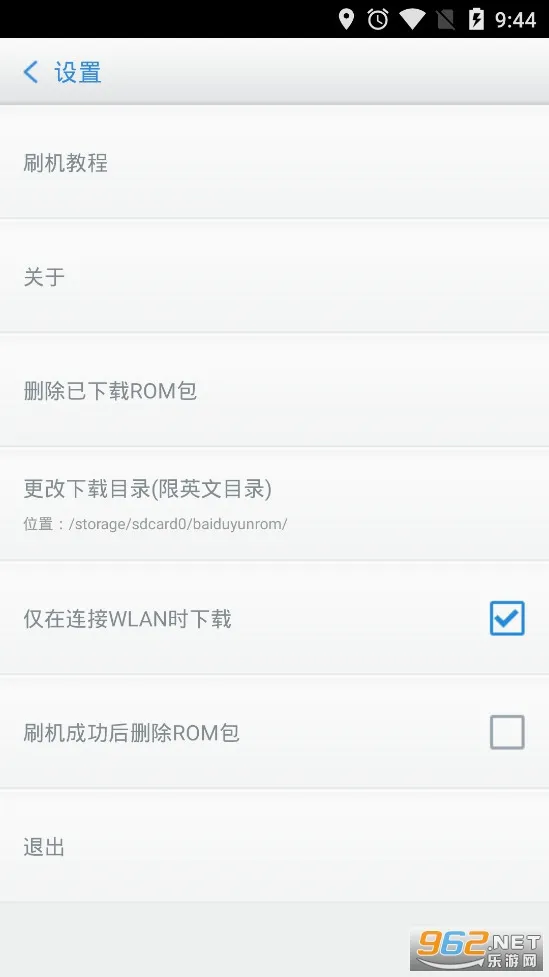Screen dimensions: 549x977
Task: Uncheck 仅在连接WLAN时下载
Action: pyautogui.click(x=507, y=618)
